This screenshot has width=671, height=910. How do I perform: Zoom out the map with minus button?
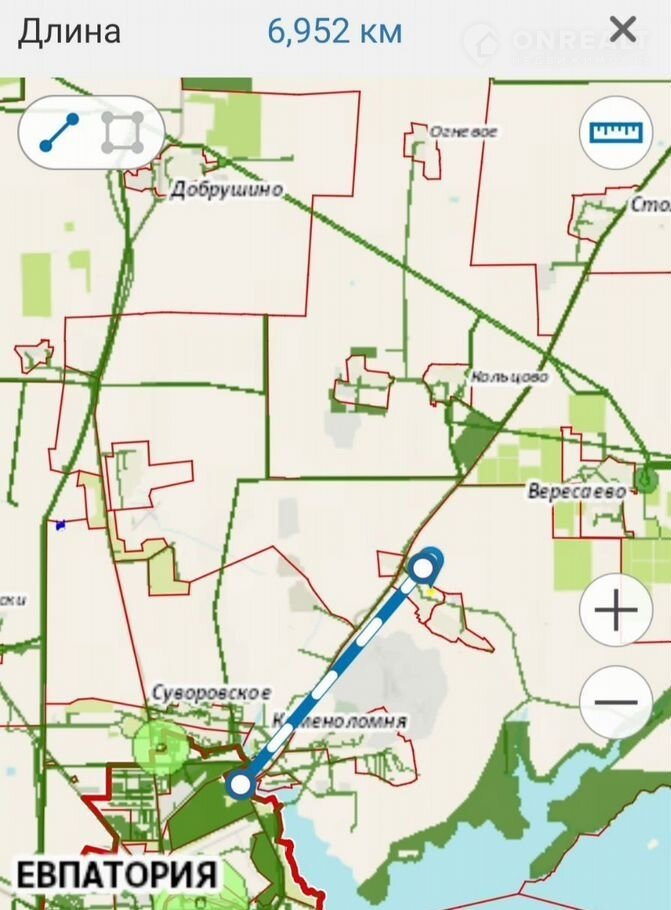[x=616, y=702]
